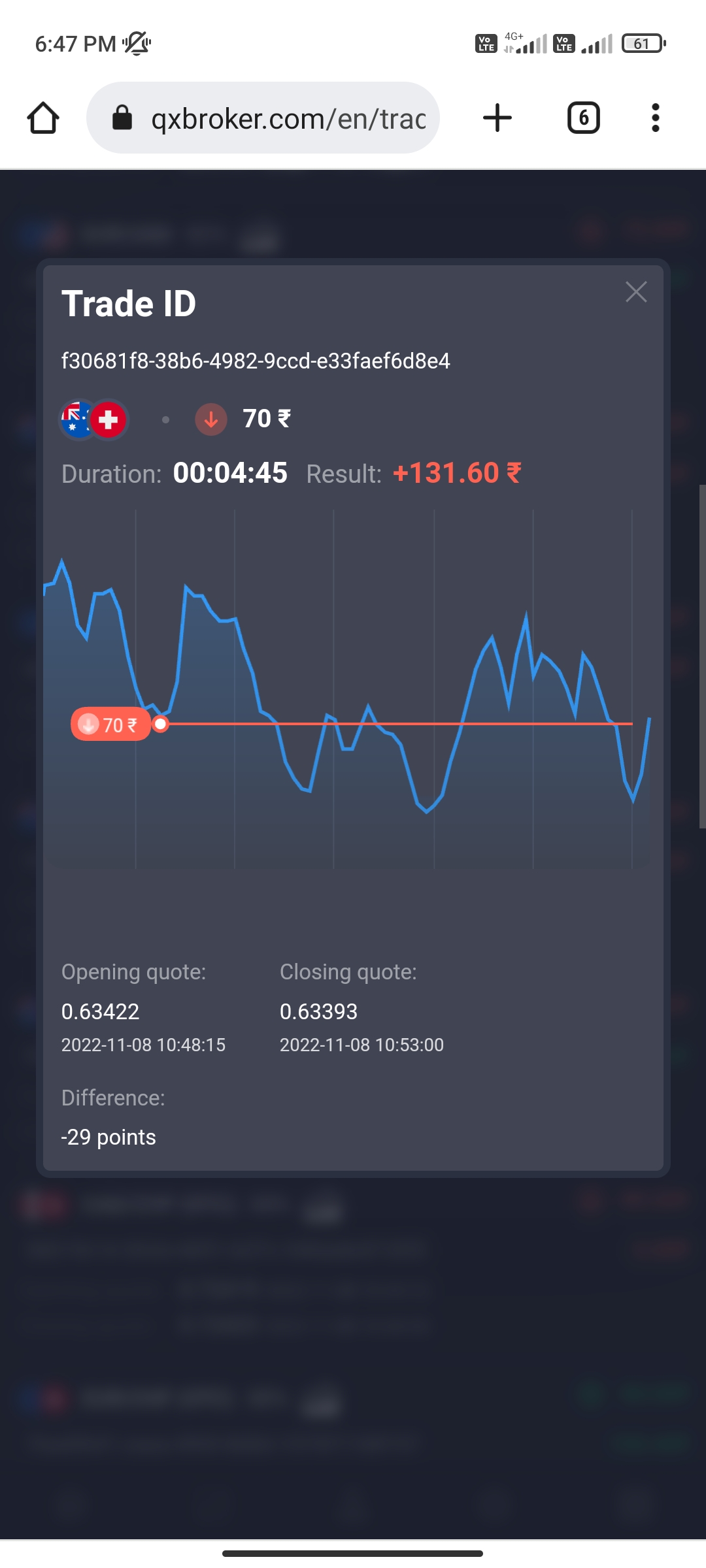Tap the Result value +131.60 ₹
The height and width of the screenshot is (1568, 706).
(x=456, y=474)
